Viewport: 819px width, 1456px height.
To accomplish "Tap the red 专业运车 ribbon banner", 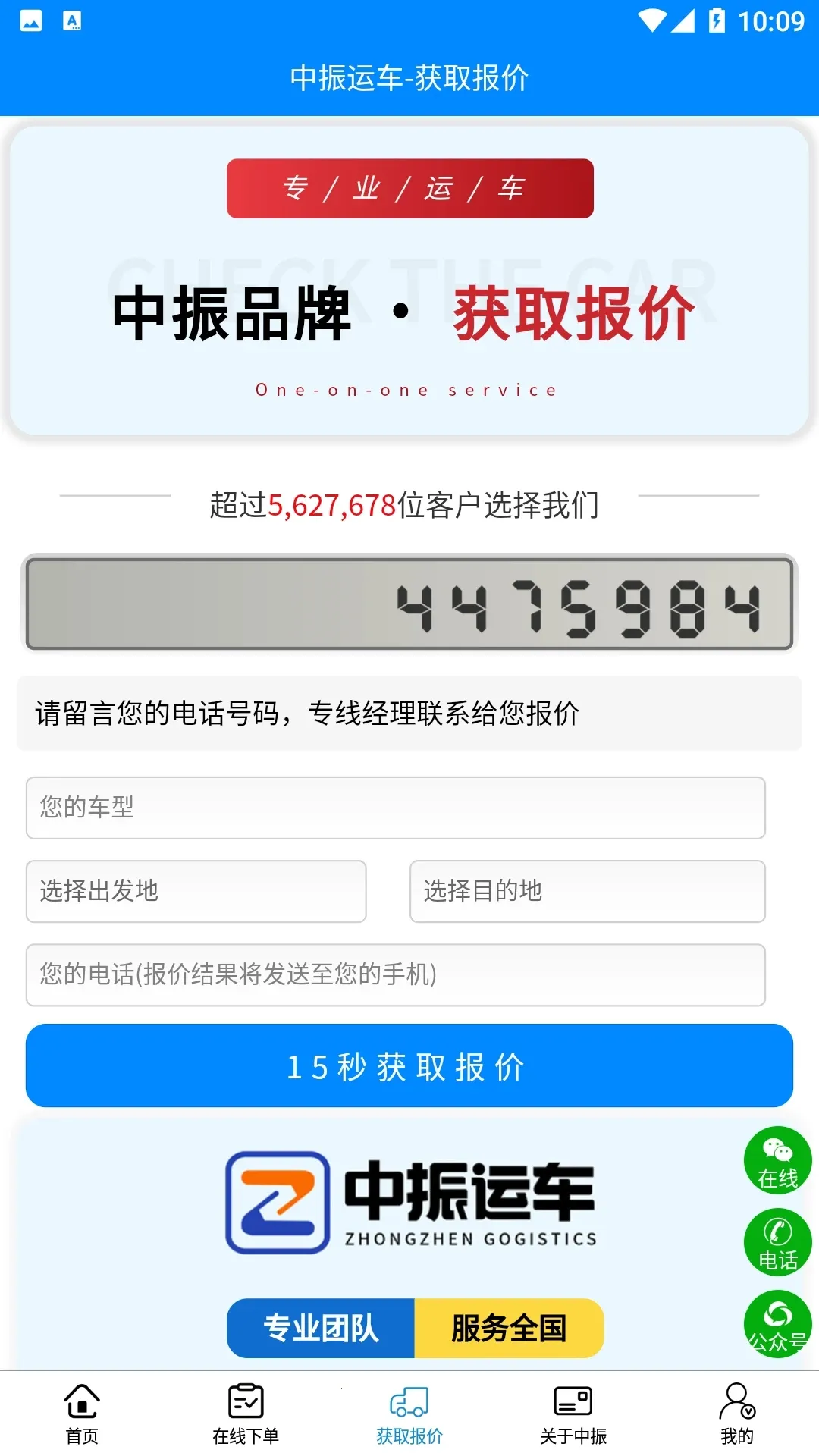I will tap(409, 189).
